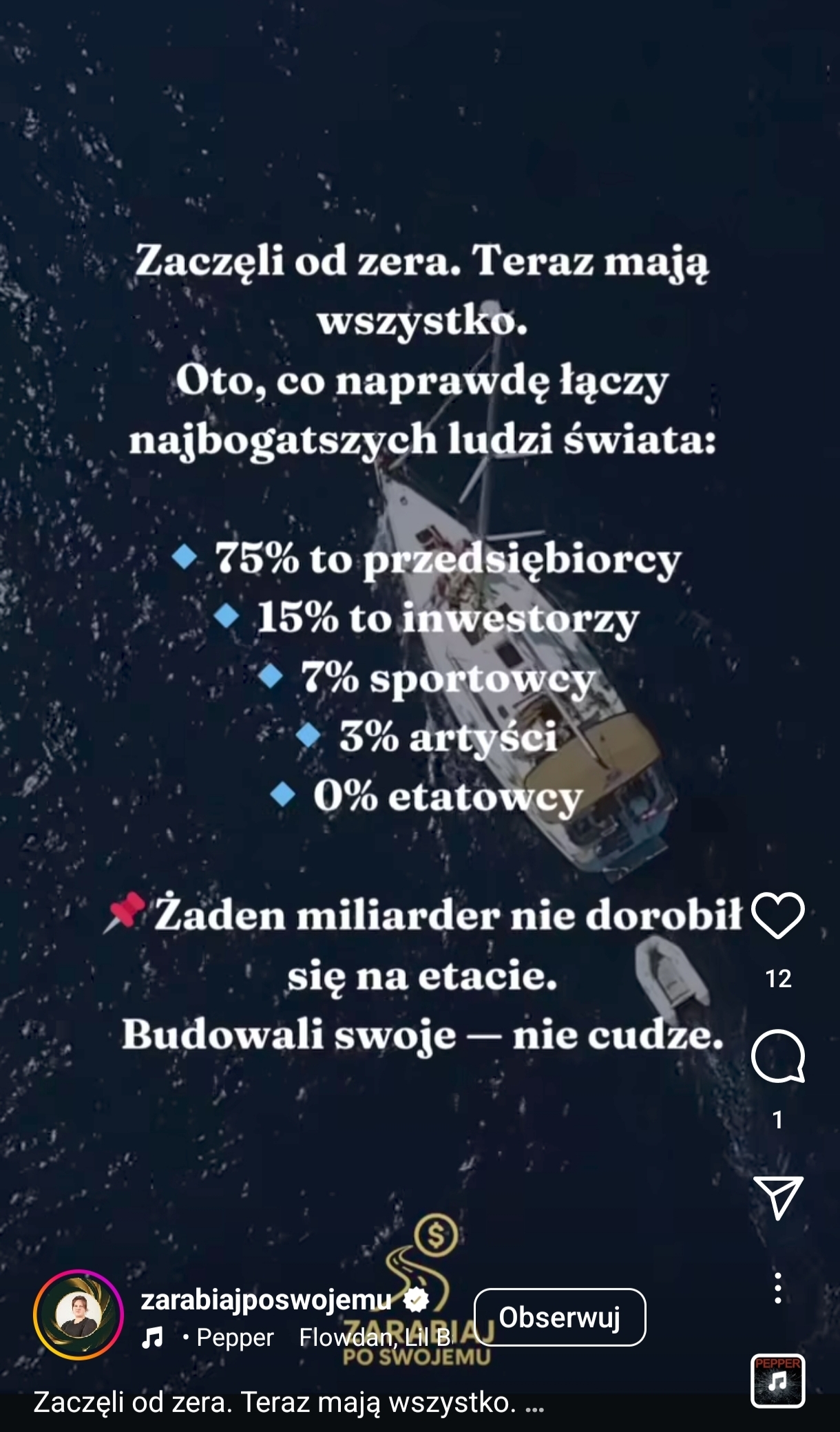Viewport: 840px width, 1432px height.
Task: Open the zarabiajposwojemu profile picture
Action: [78, 1314]
